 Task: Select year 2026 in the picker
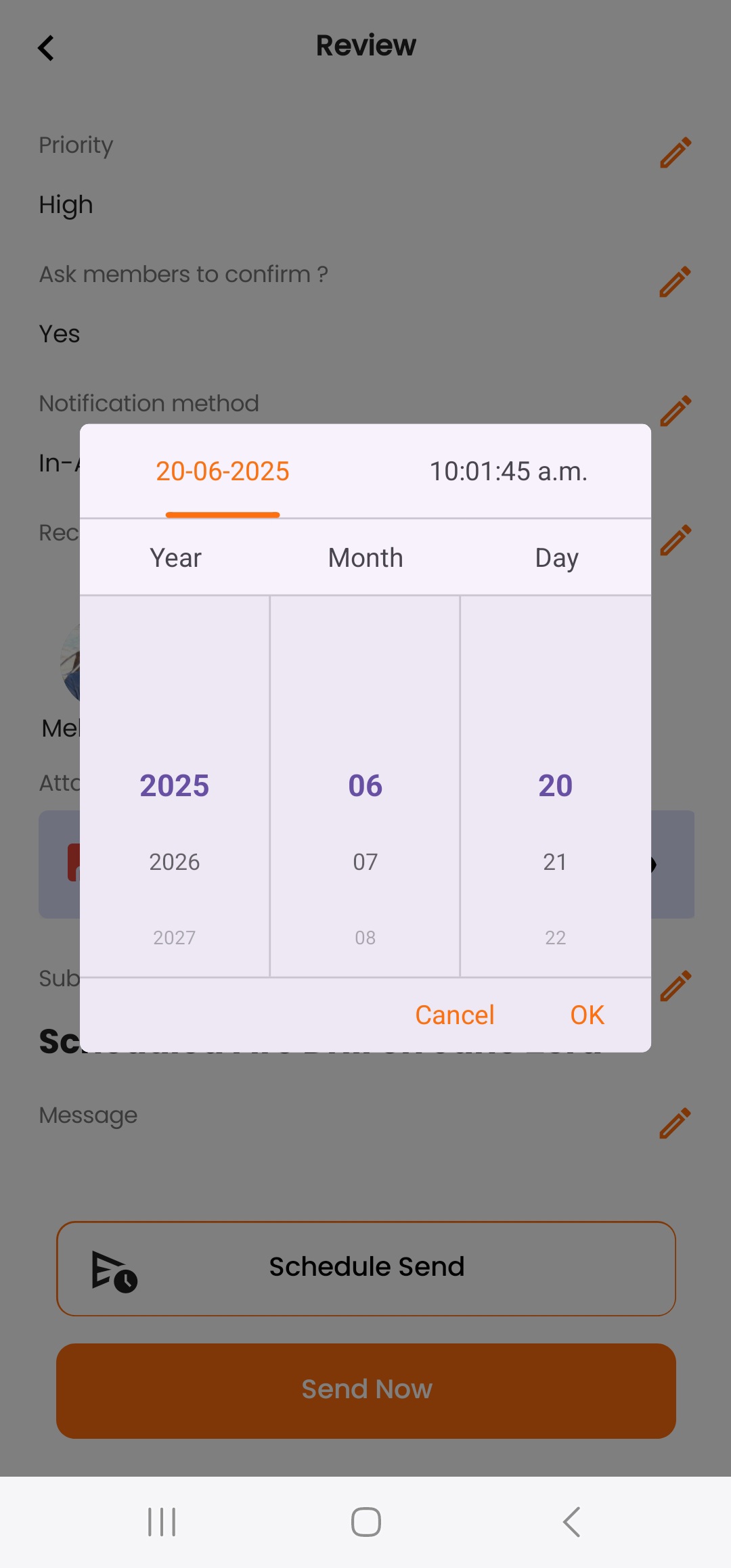pyautogui.click(x=175, y=862)
